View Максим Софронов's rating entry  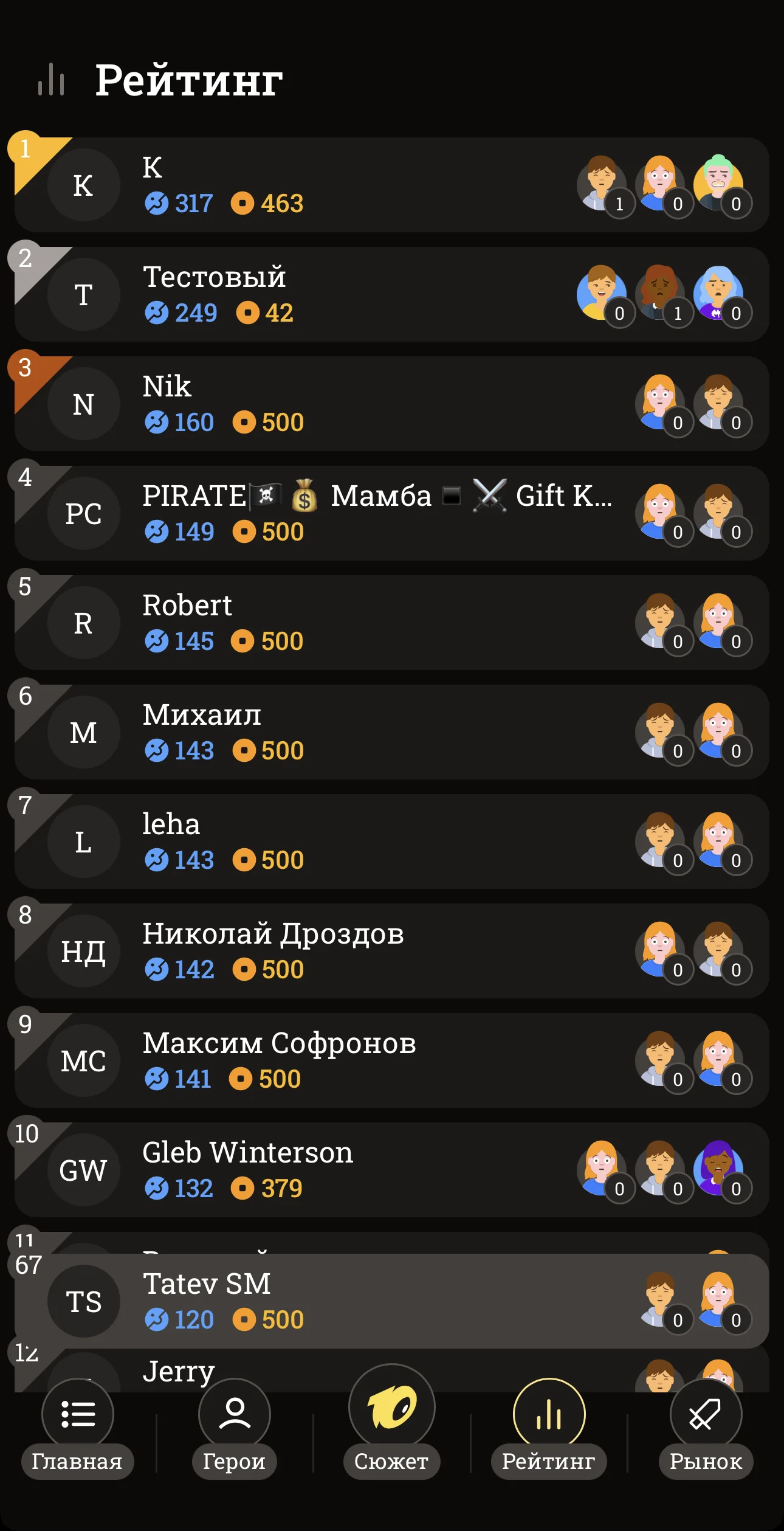(x=392, y=1060)
